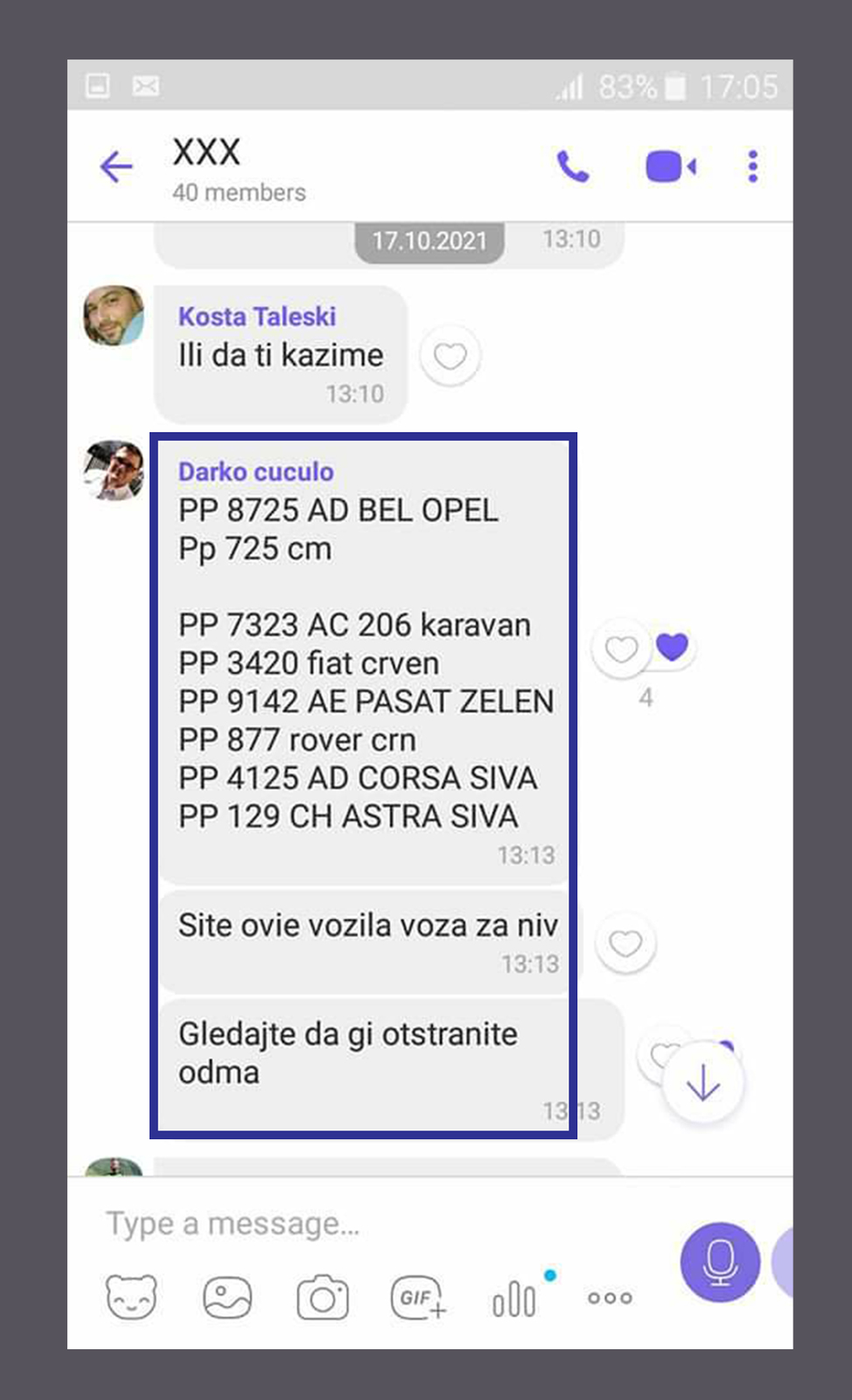View Darko cuculo's profile picture
The image size is (852, 1400).
pyautogui.click(x=114, y=471)
